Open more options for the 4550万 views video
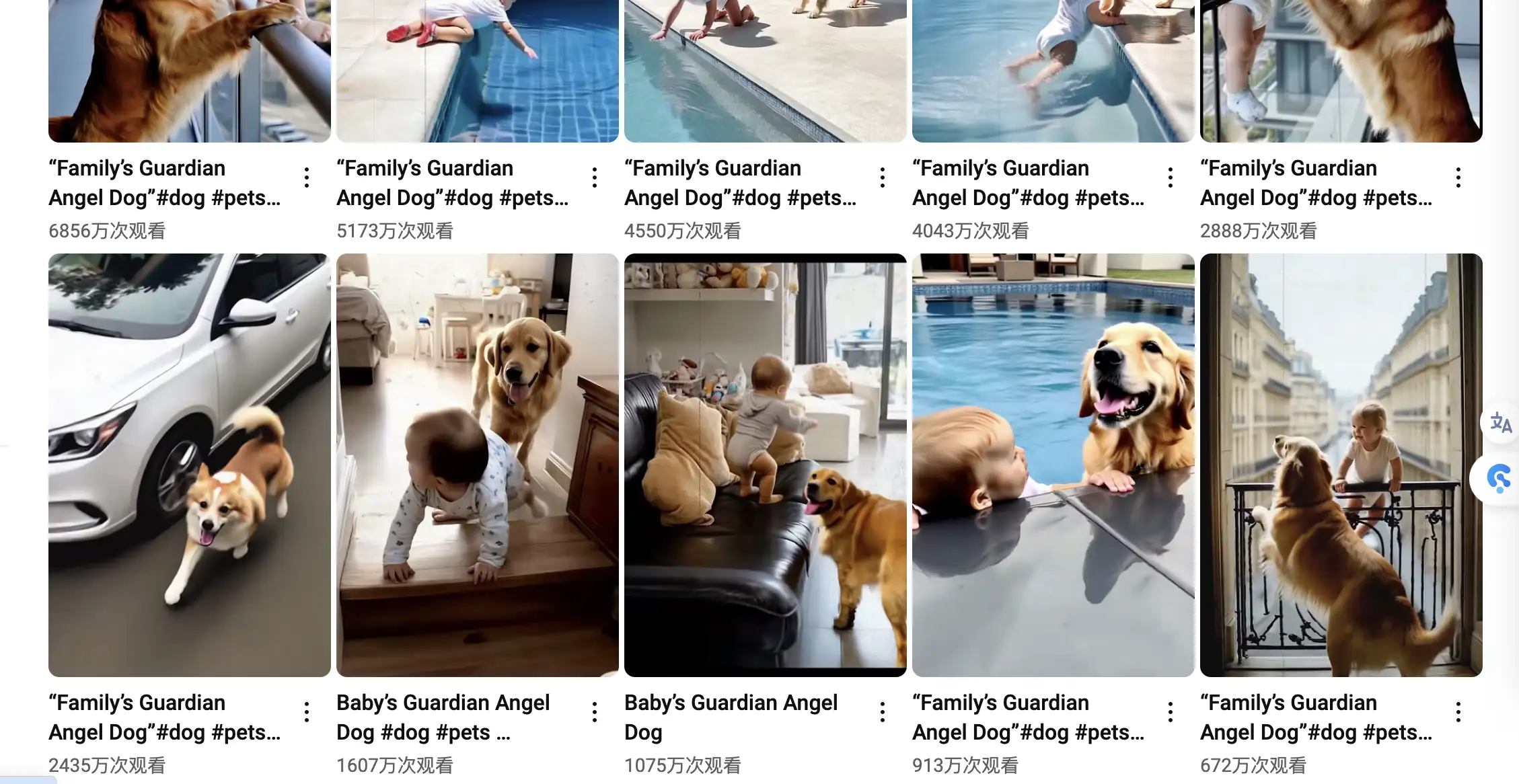1519x784 pixels. coord(883,178)
